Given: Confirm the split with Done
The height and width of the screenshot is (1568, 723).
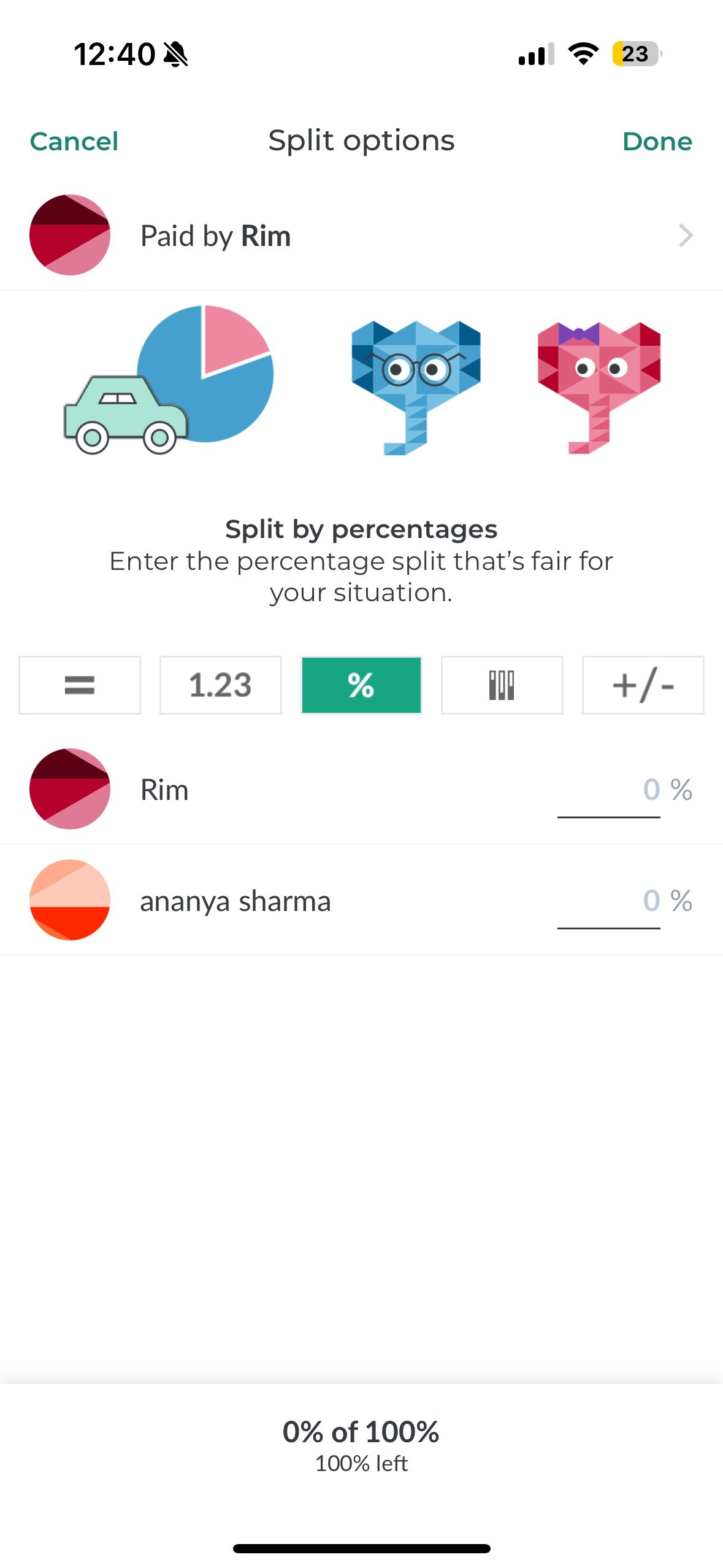Looking at the screenshot, I should click(657, 142).
